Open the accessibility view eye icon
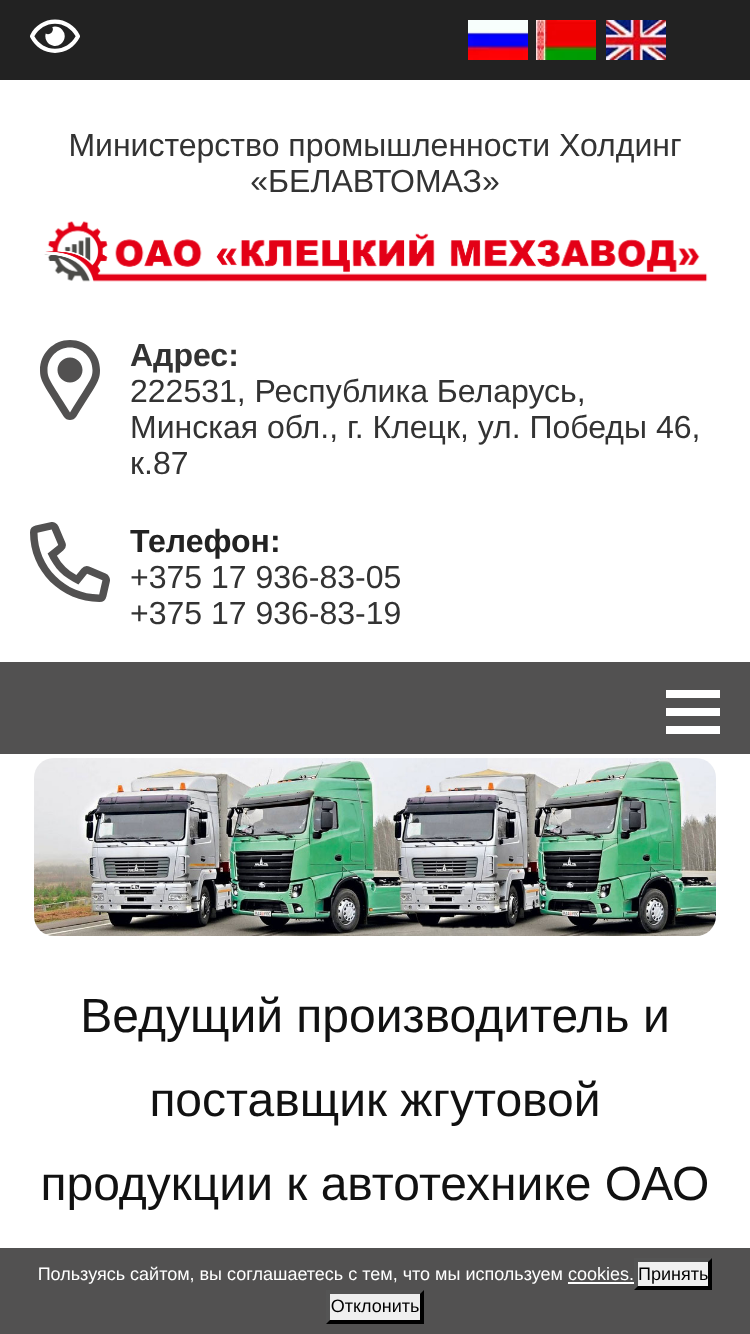 pos(55,38)
